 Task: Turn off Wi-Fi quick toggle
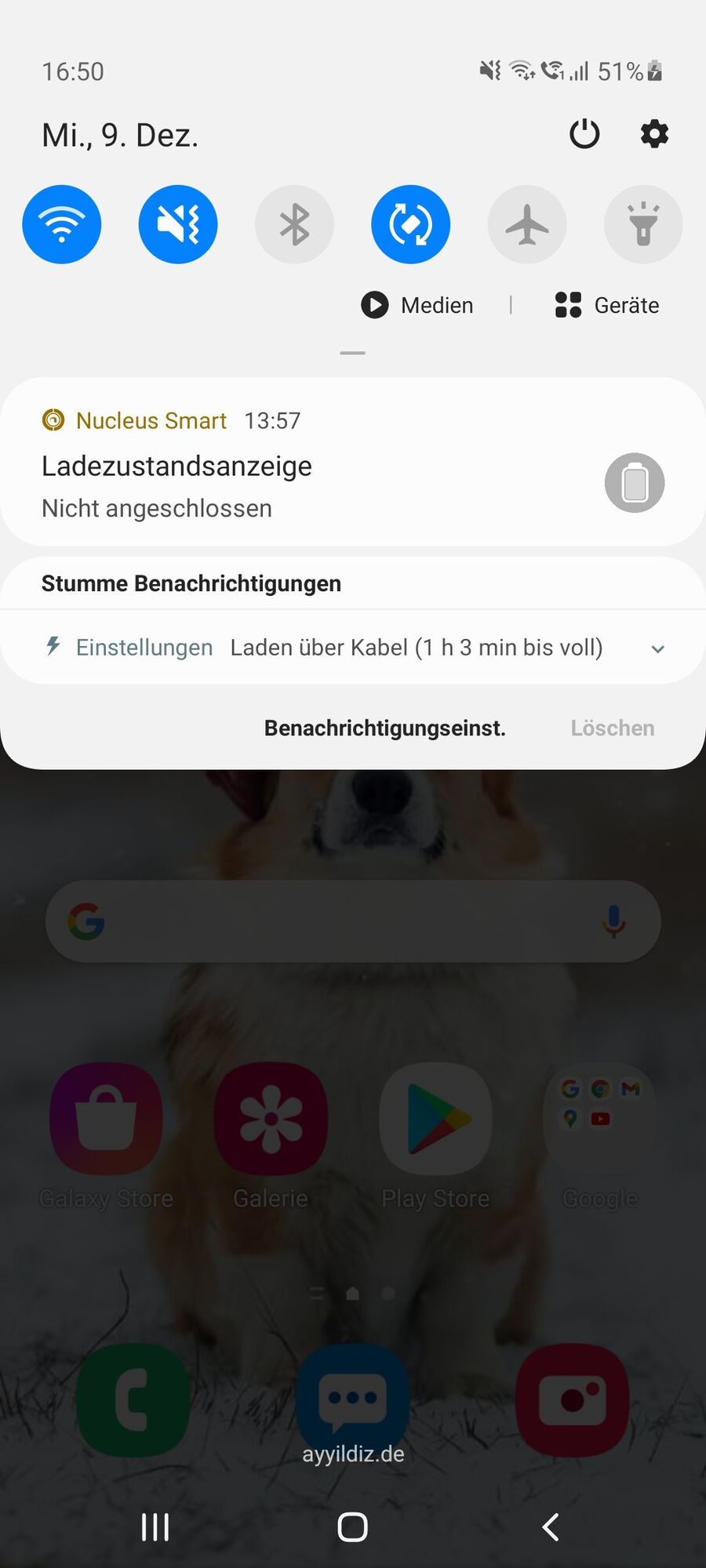62,225
